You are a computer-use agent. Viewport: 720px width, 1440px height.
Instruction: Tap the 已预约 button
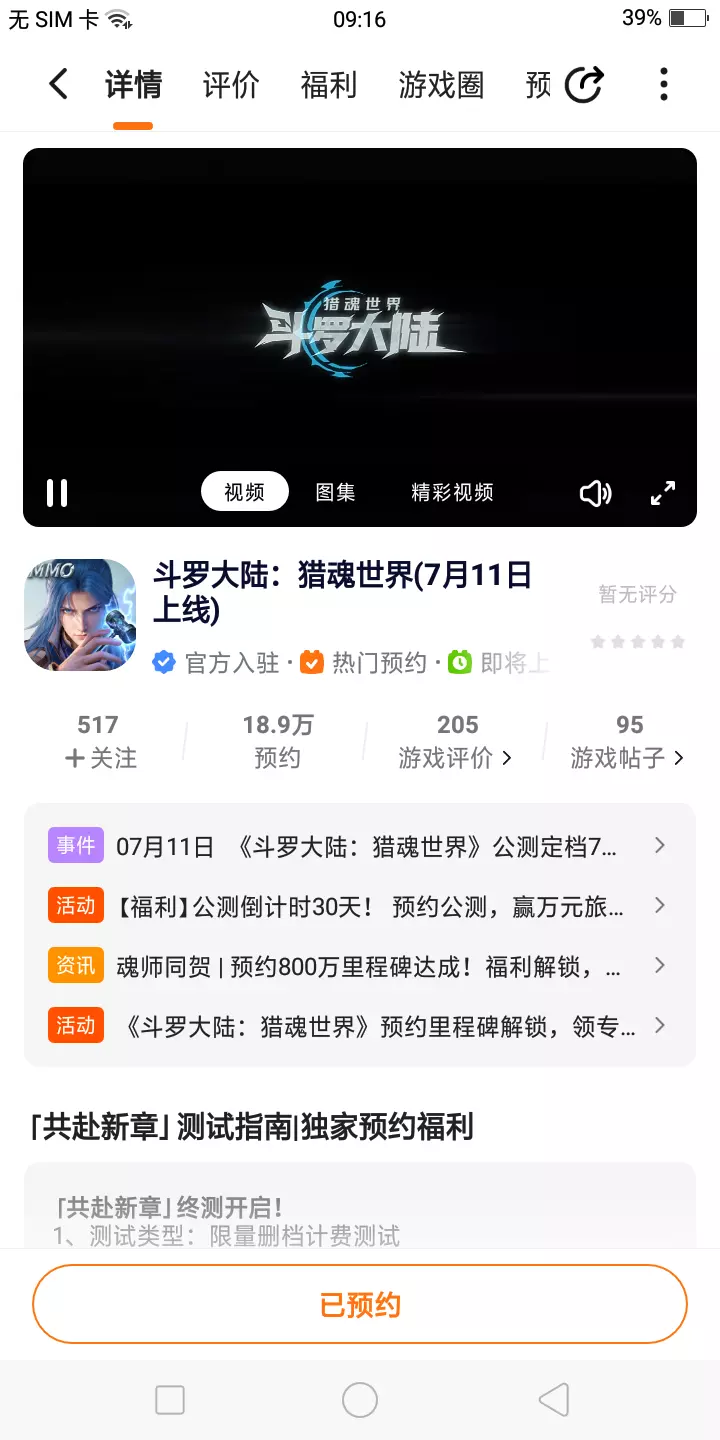coord(360,1304)
